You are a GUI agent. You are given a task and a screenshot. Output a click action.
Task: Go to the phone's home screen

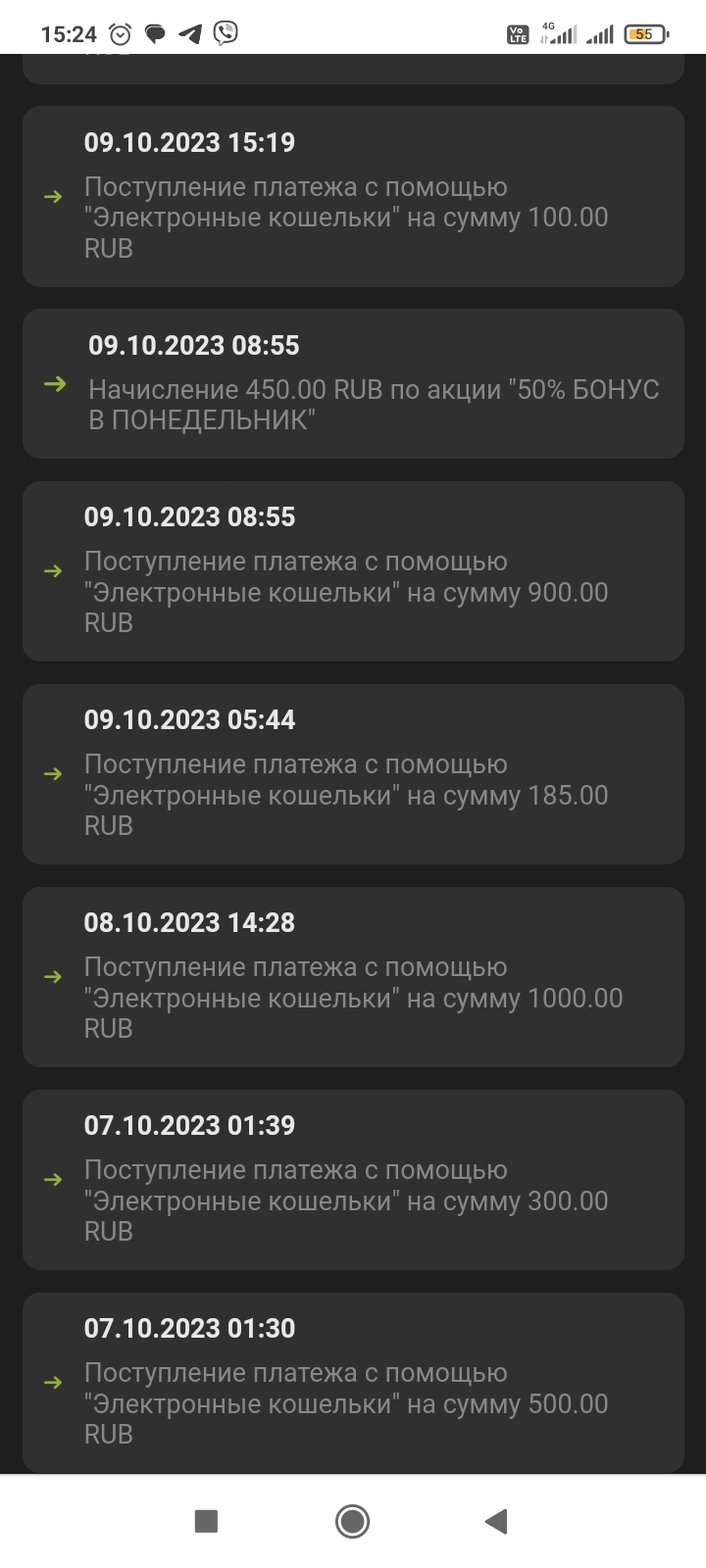point(352,1521)
